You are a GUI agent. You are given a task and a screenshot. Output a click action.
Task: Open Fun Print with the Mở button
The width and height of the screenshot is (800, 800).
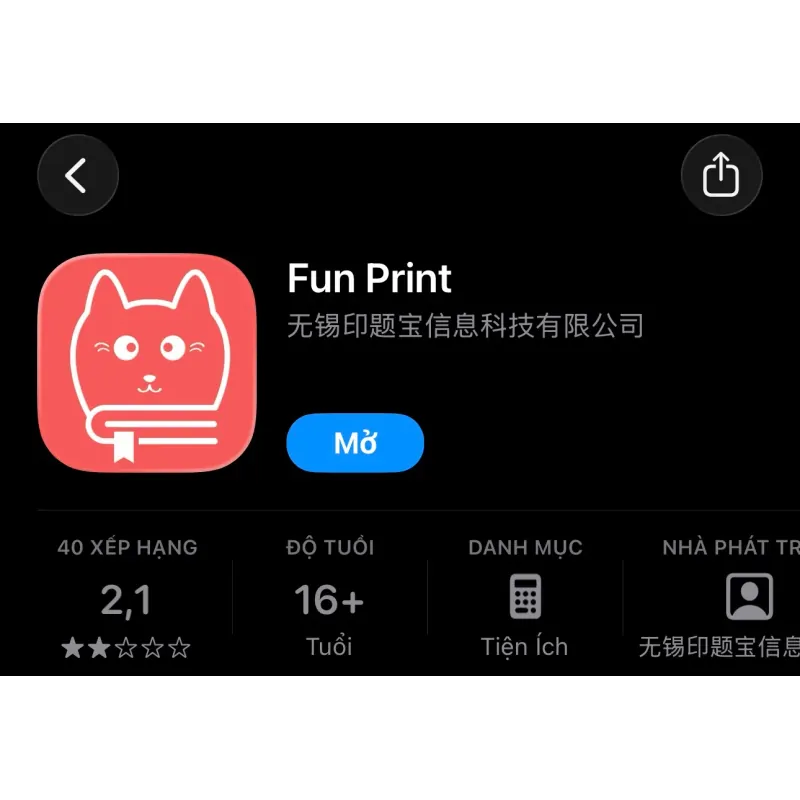(x=355, y=442)
